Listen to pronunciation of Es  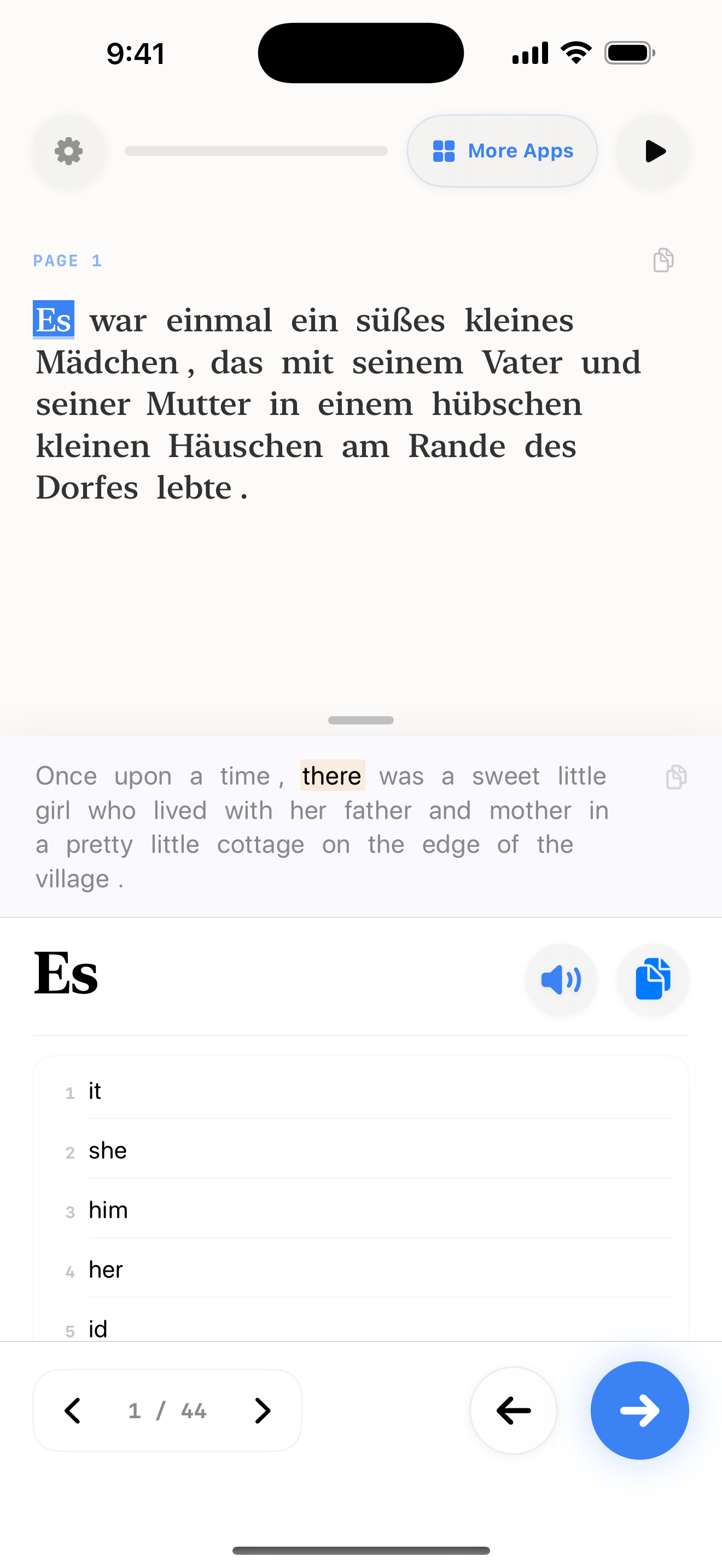point(561,979)
